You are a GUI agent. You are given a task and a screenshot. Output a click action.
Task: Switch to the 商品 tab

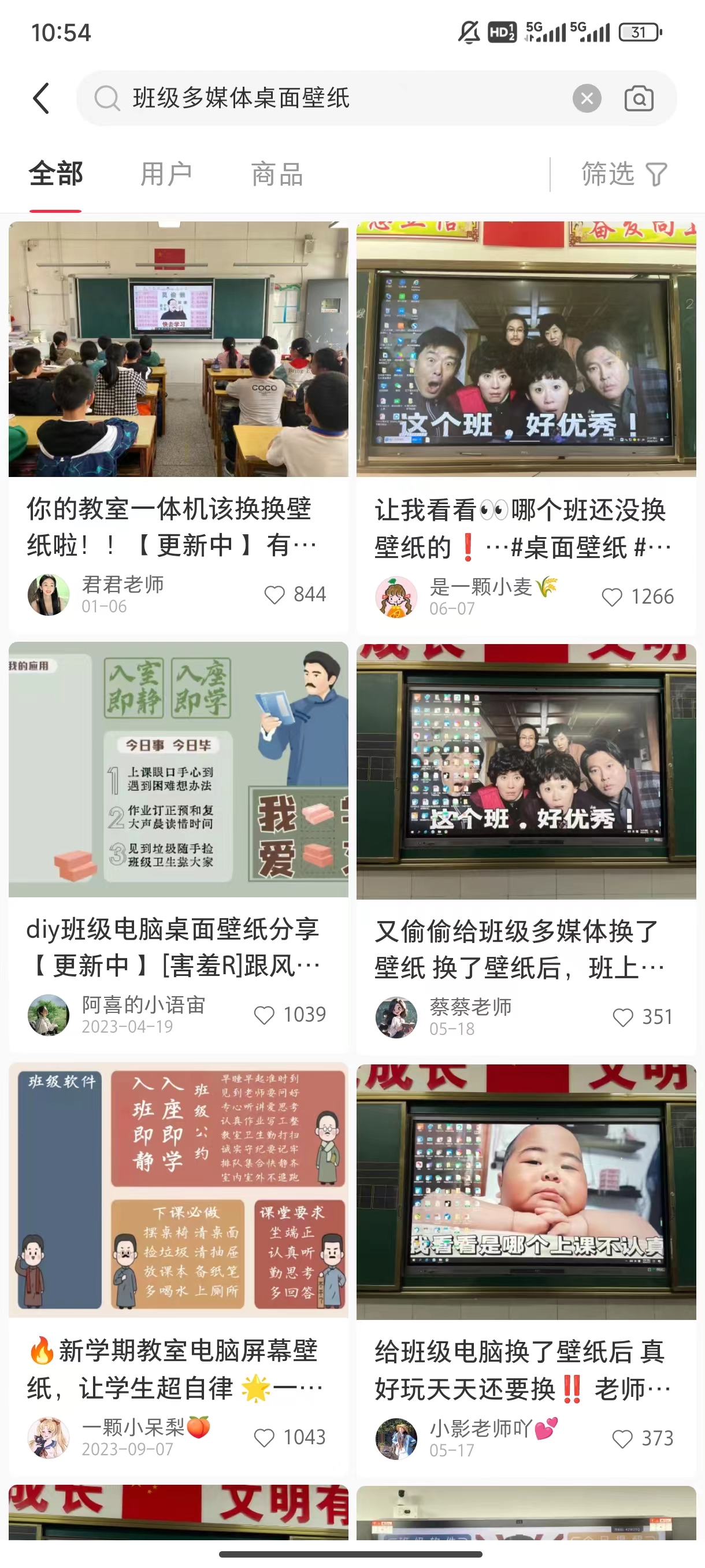[x=277, y=175]
